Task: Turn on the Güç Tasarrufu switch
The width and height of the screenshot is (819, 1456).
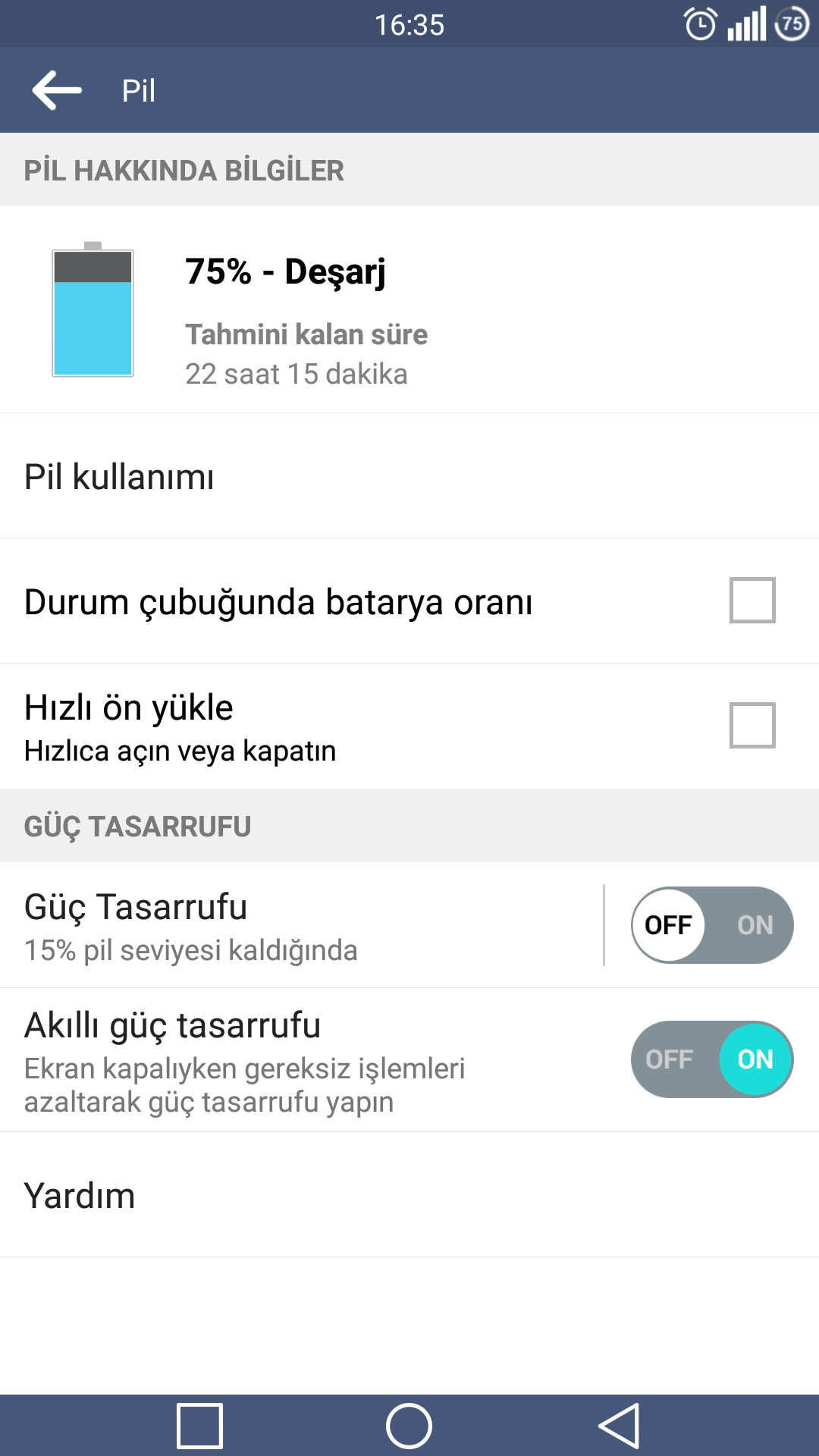Action: [712, 925]
